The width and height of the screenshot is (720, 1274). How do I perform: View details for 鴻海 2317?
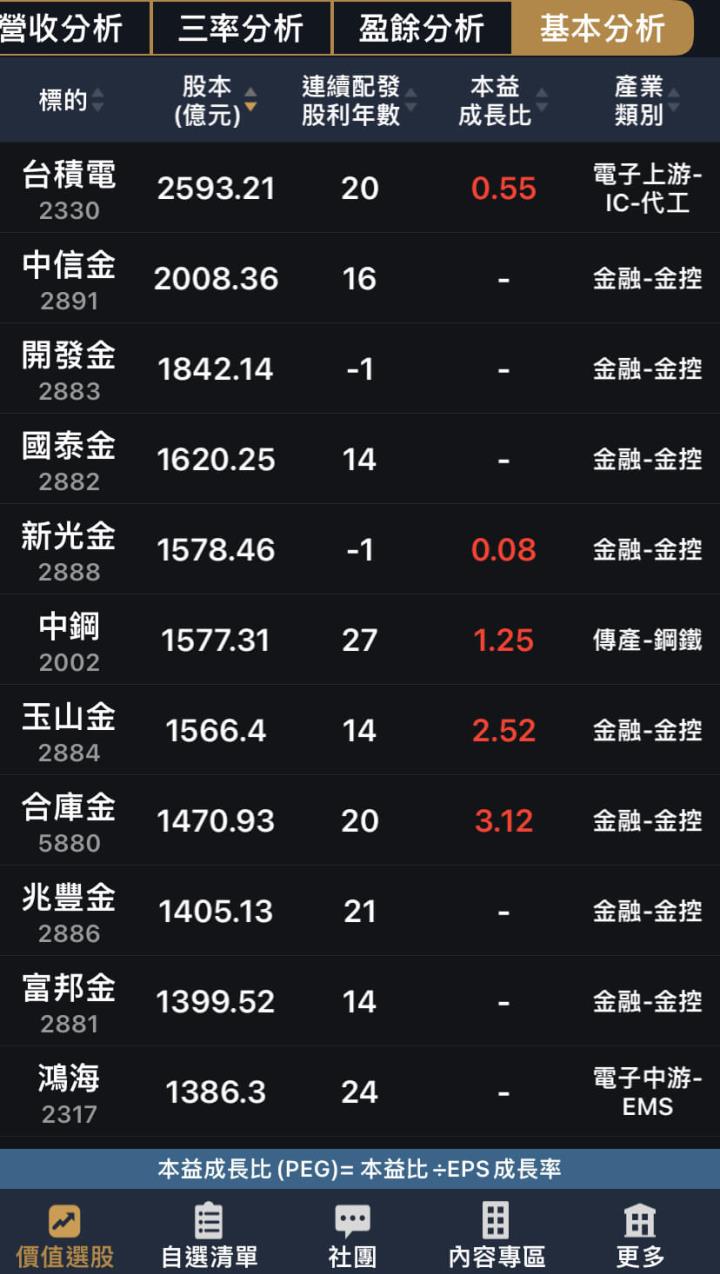(x=360, y=1090)
